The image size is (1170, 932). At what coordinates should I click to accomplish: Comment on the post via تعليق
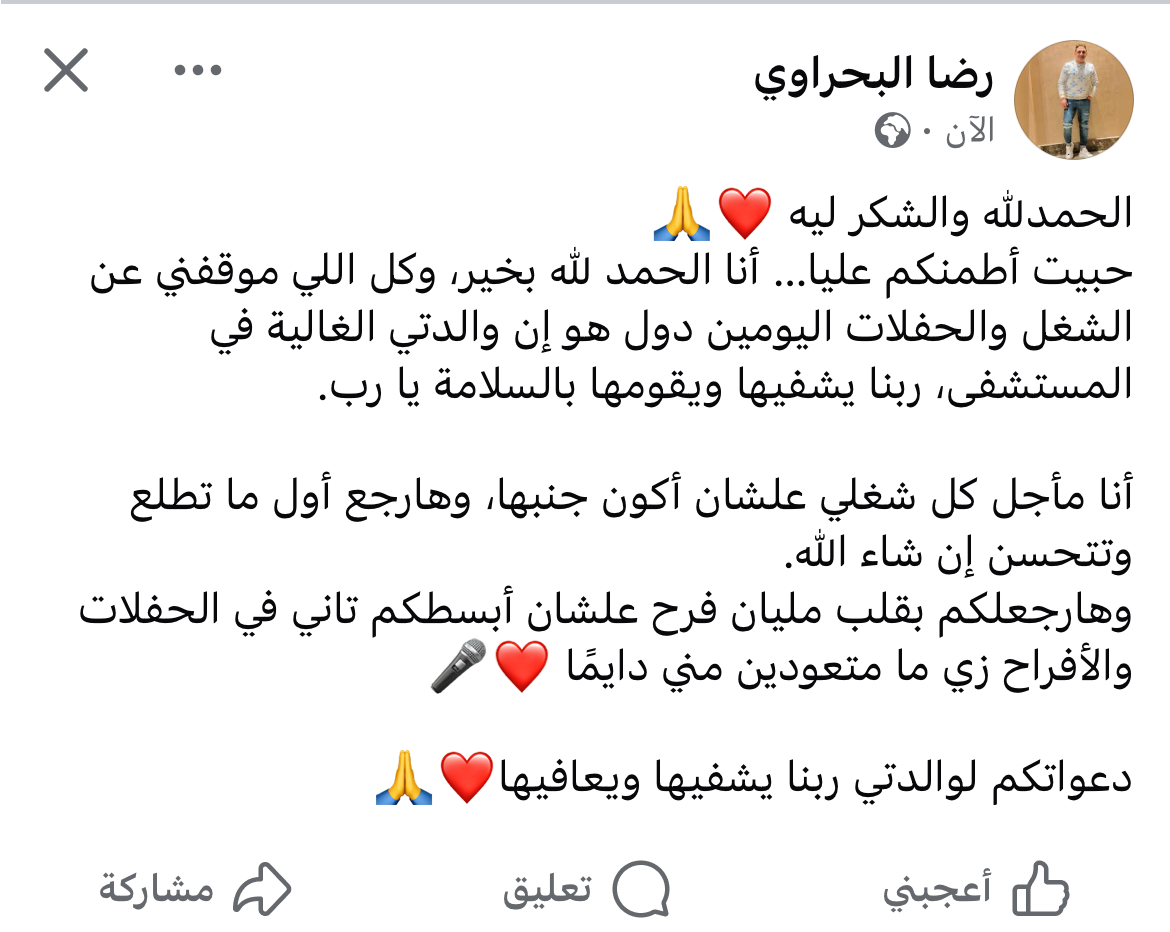(x=586, y=889)
